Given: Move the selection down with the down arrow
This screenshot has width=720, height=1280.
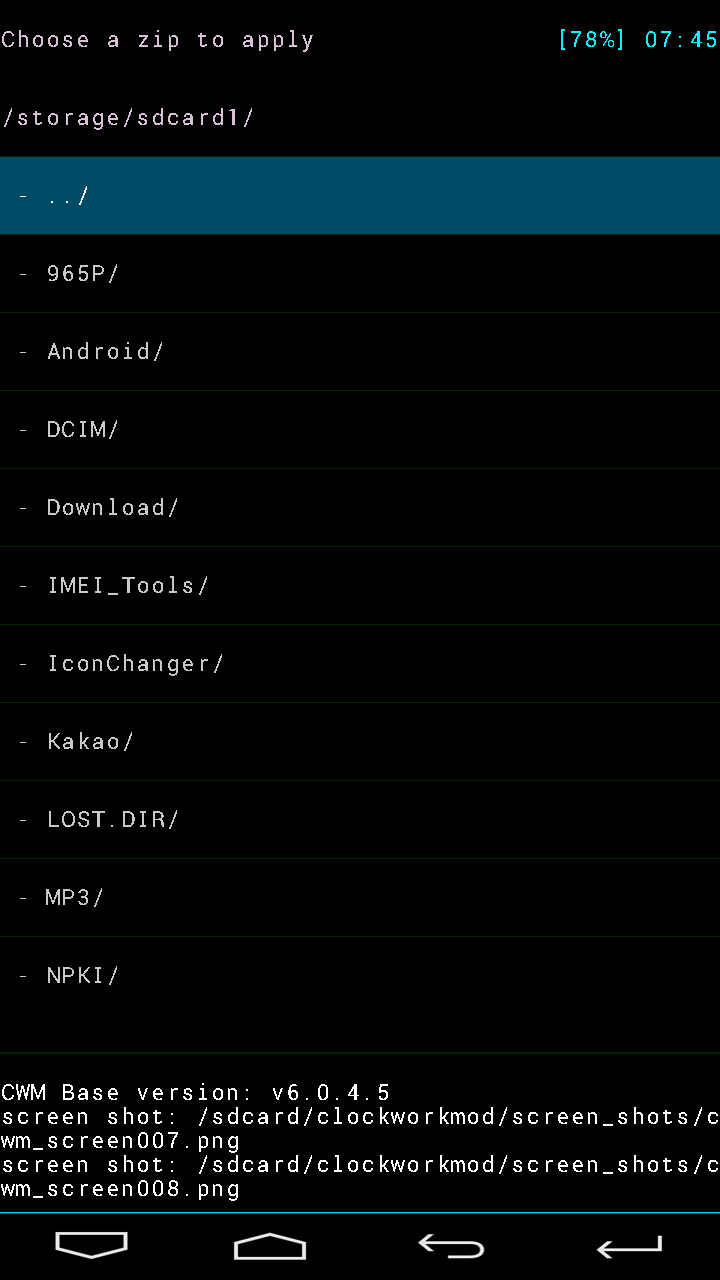Looking at the screenshot, I should pyautogui.click(x=91, y=1245).
